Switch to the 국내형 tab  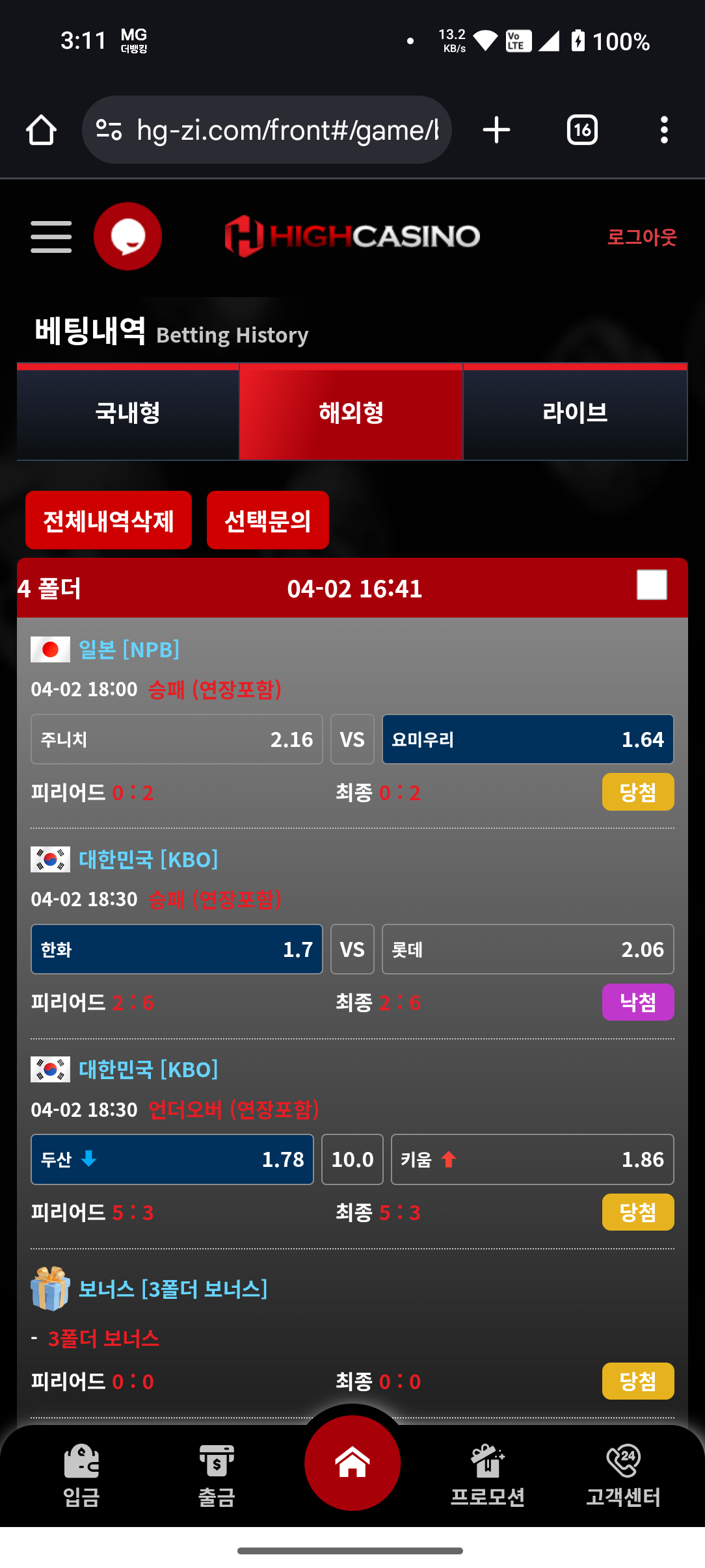[128, 412]
